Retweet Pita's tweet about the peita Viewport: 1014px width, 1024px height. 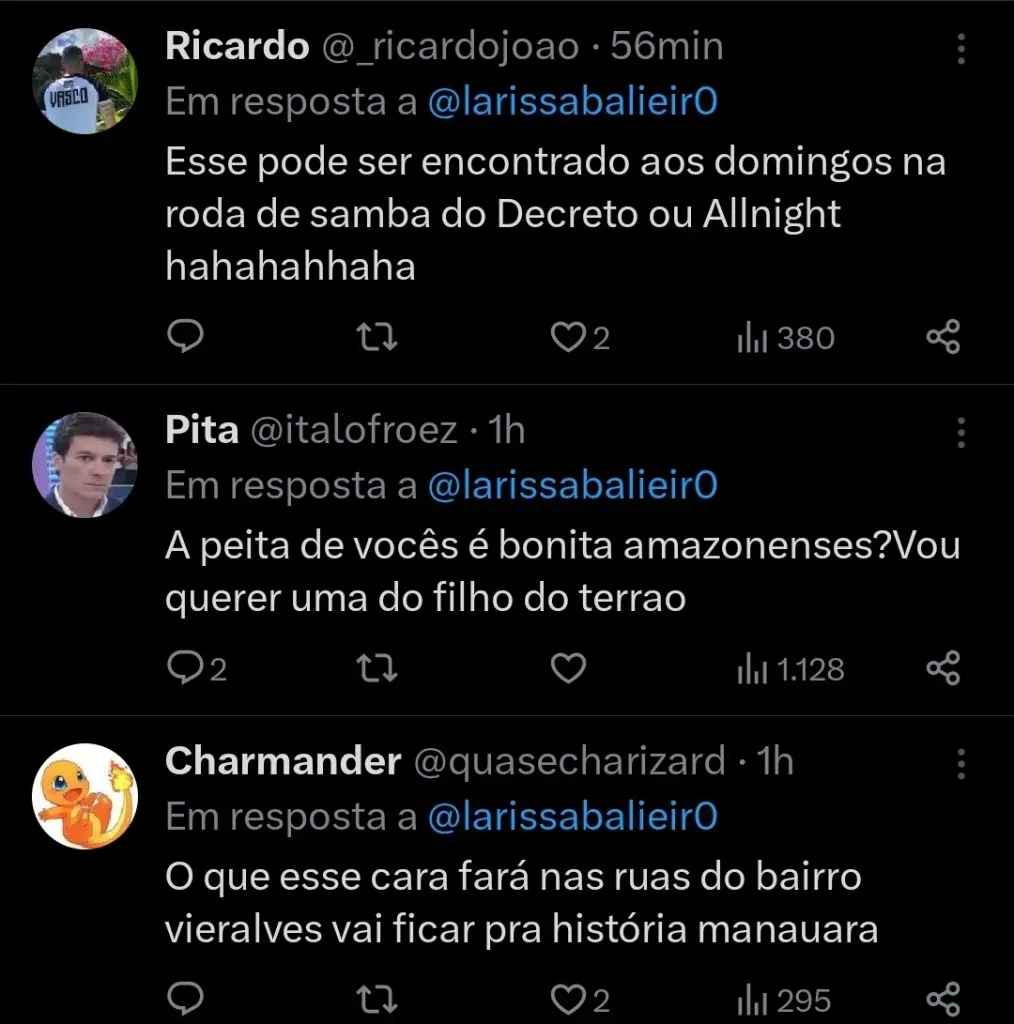[x=375, y=669]
